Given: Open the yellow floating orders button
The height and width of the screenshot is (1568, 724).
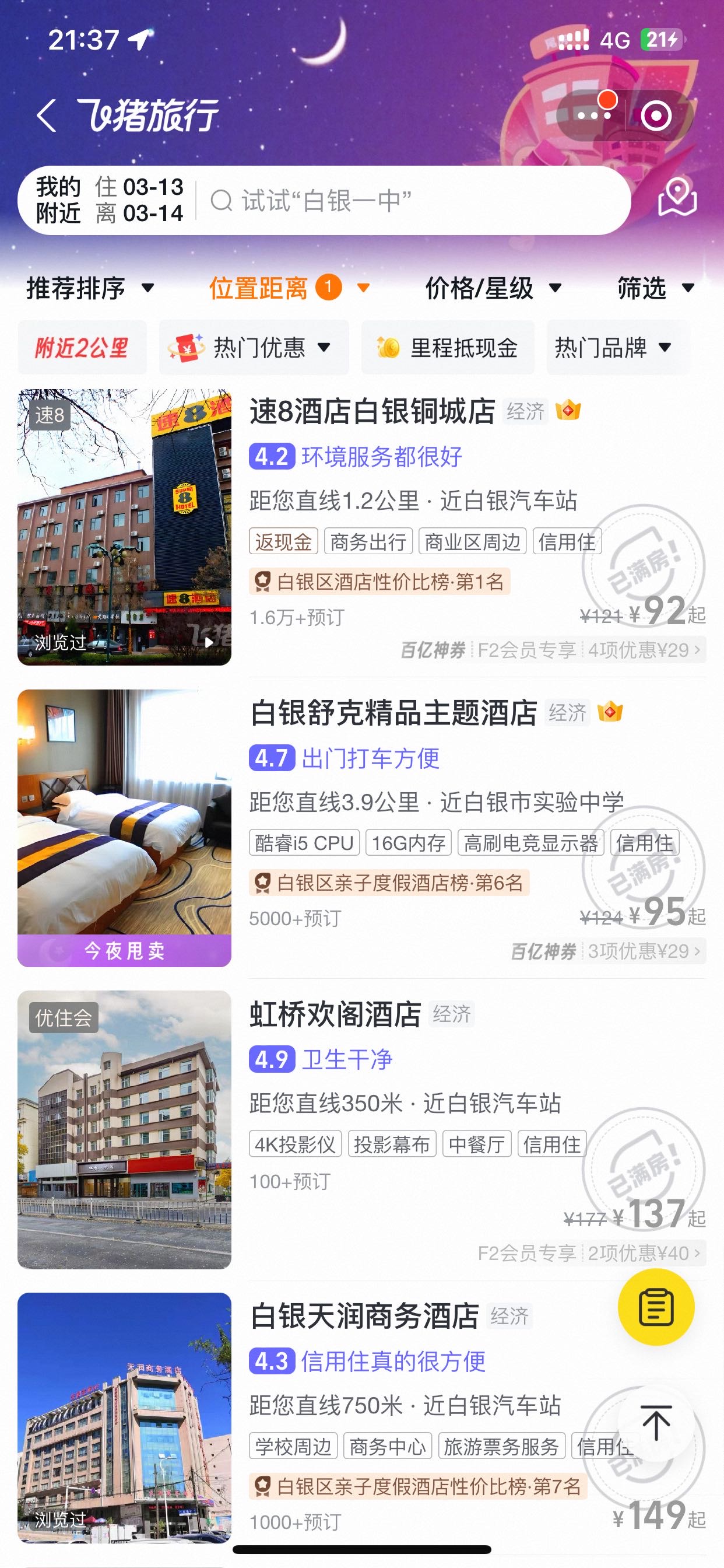Looking at the screenshot, I should click(x=656, y=1307).
